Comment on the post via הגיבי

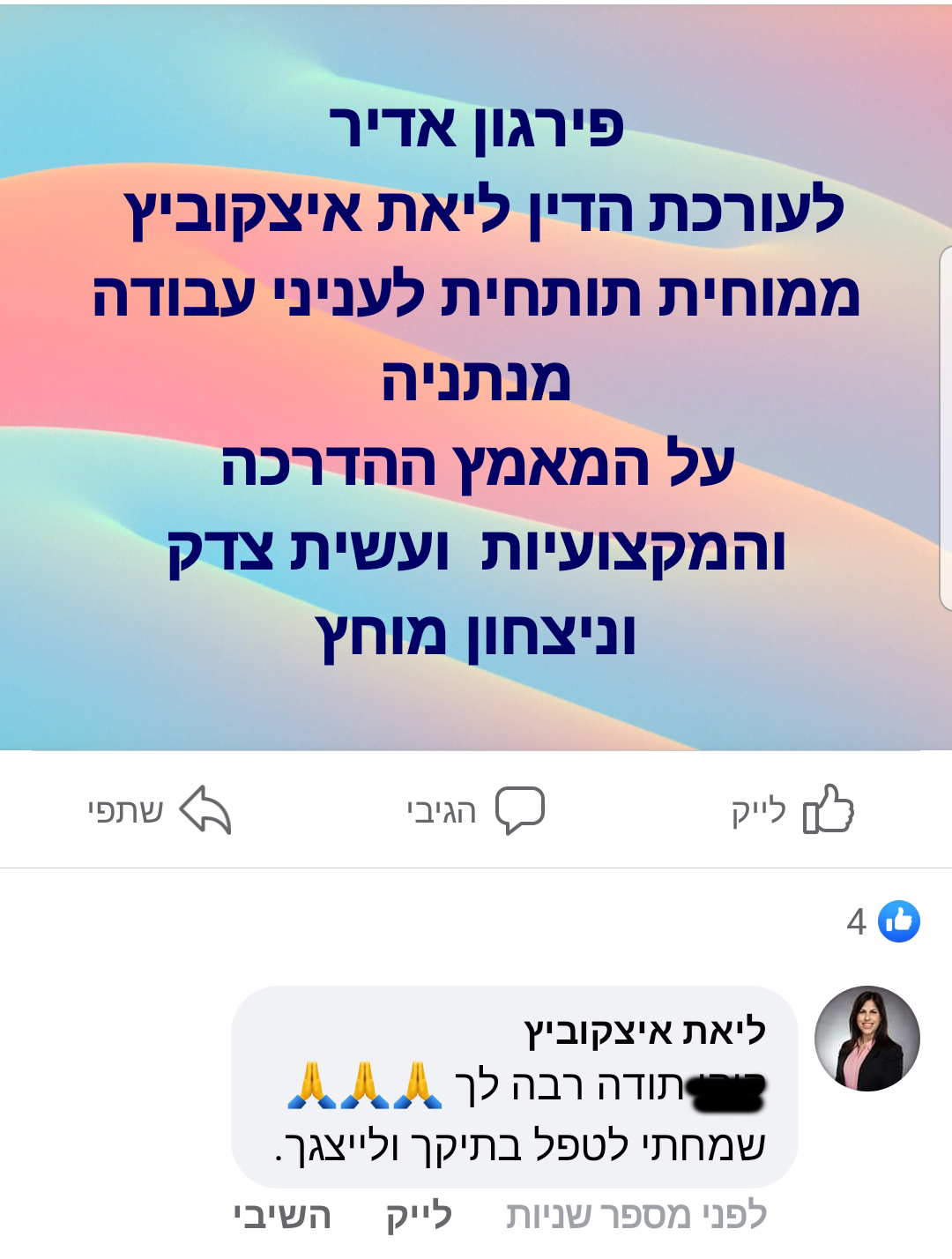click(475, 809)
